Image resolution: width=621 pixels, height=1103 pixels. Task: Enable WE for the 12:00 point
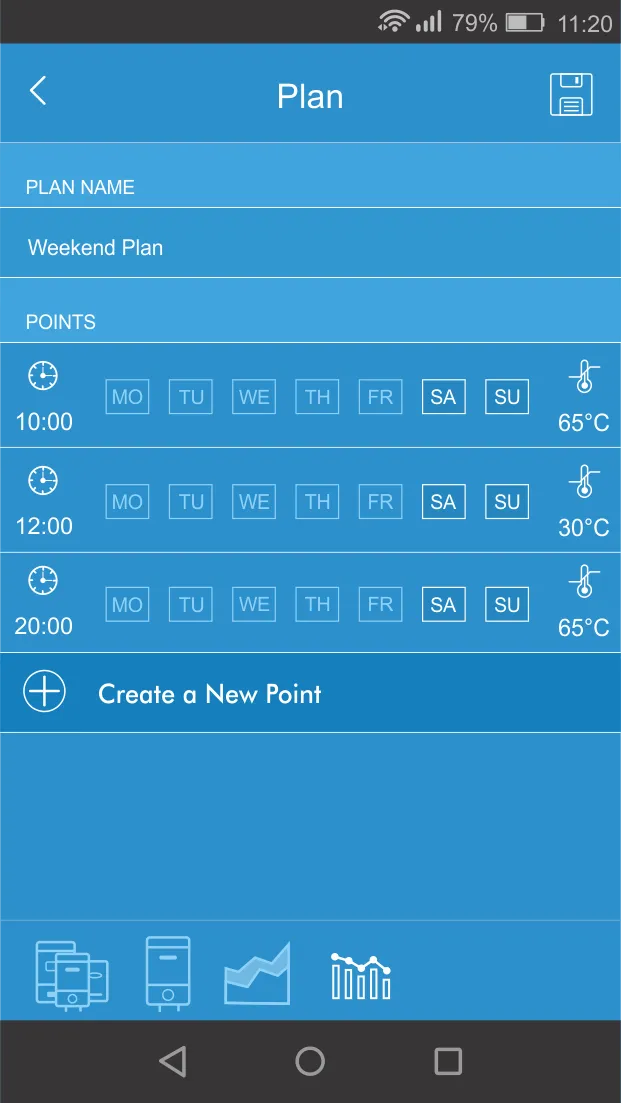pyautogui.click(x=254, y=501)
